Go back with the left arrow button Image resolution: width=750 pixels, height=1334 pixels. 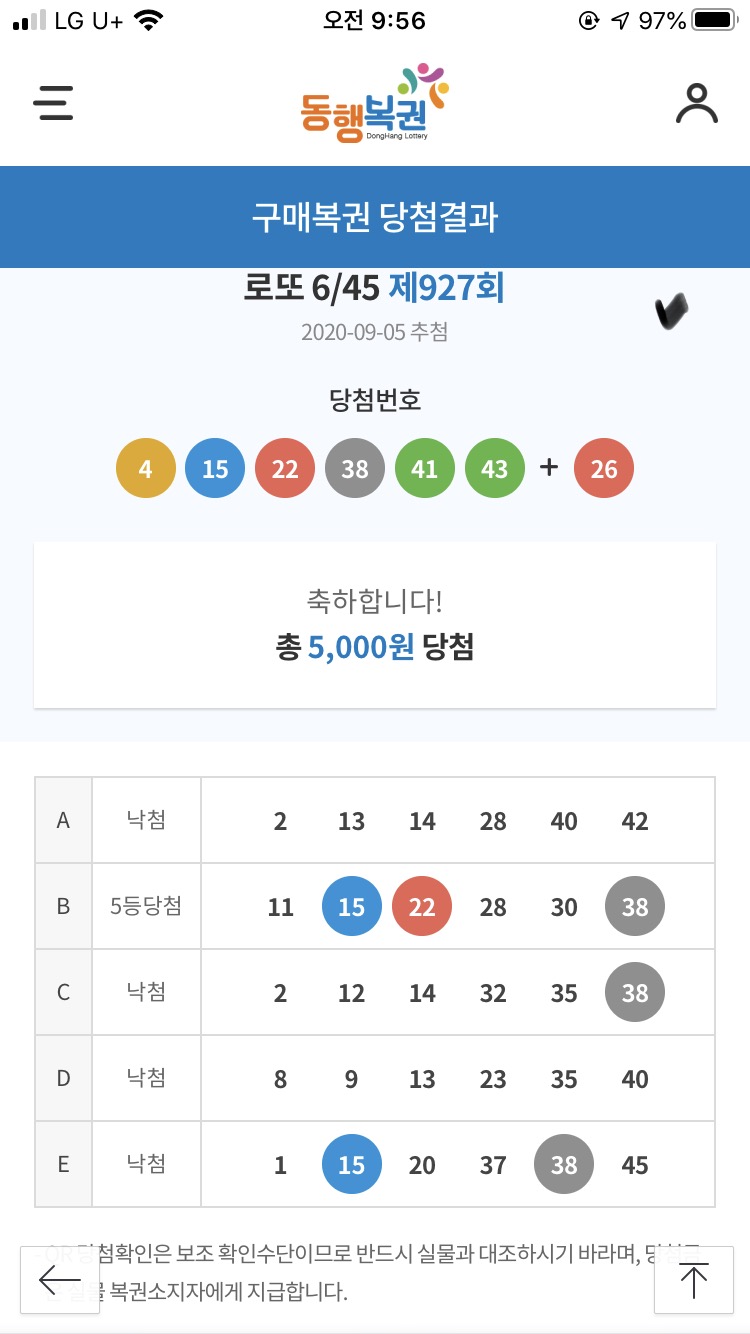[x=60, y=1279]
